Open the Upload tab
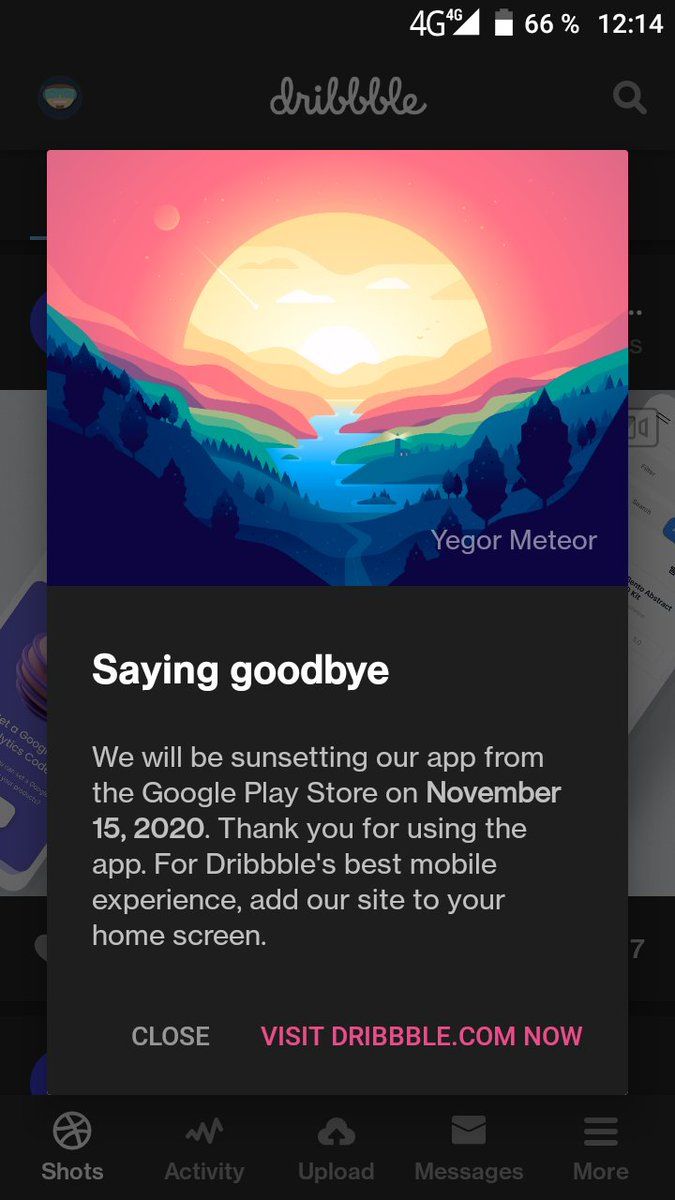Viewport: 675px width, 1200px height. pos(336,1148)
